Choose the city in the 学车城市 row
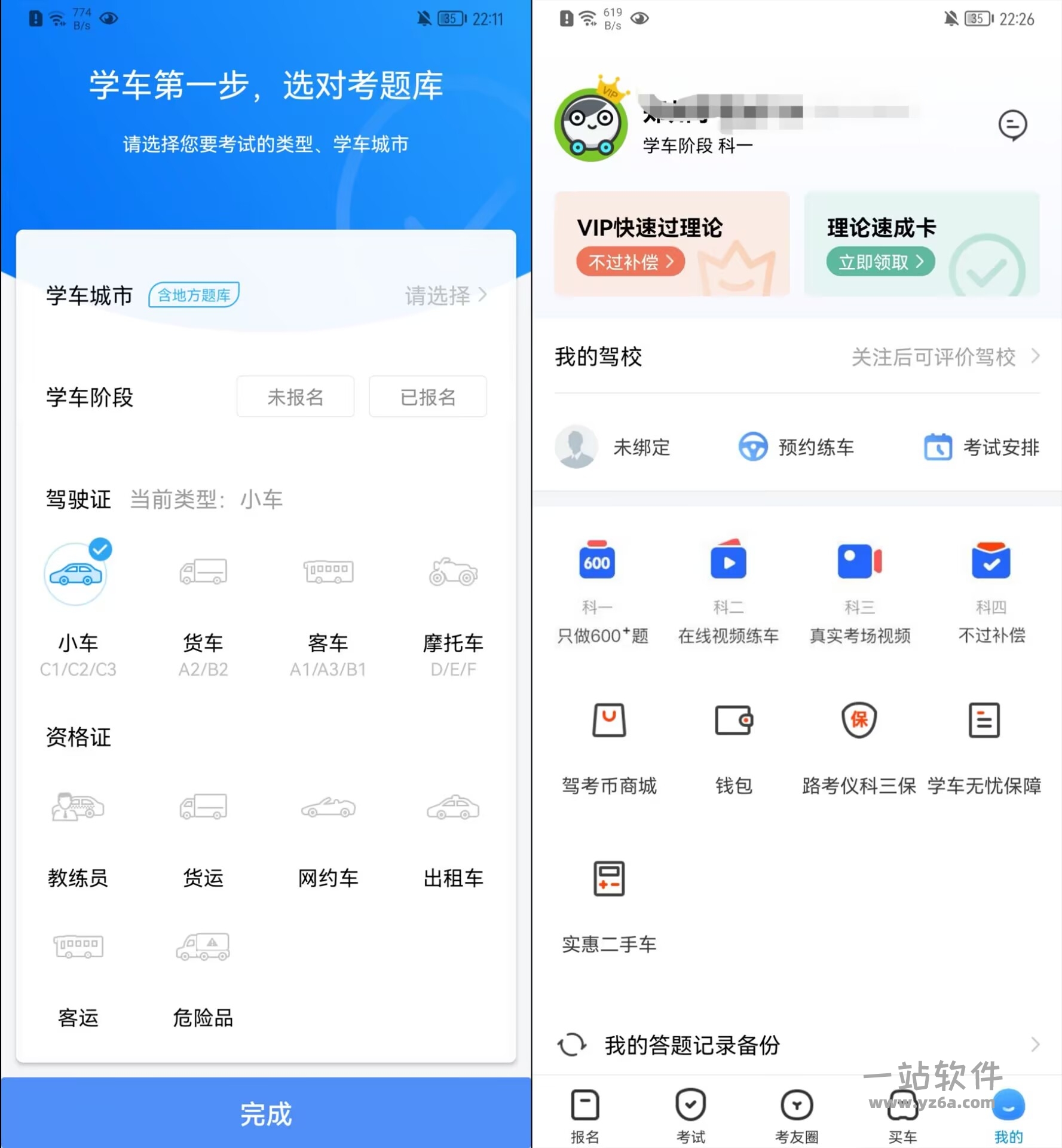 (x=445, y=295)
